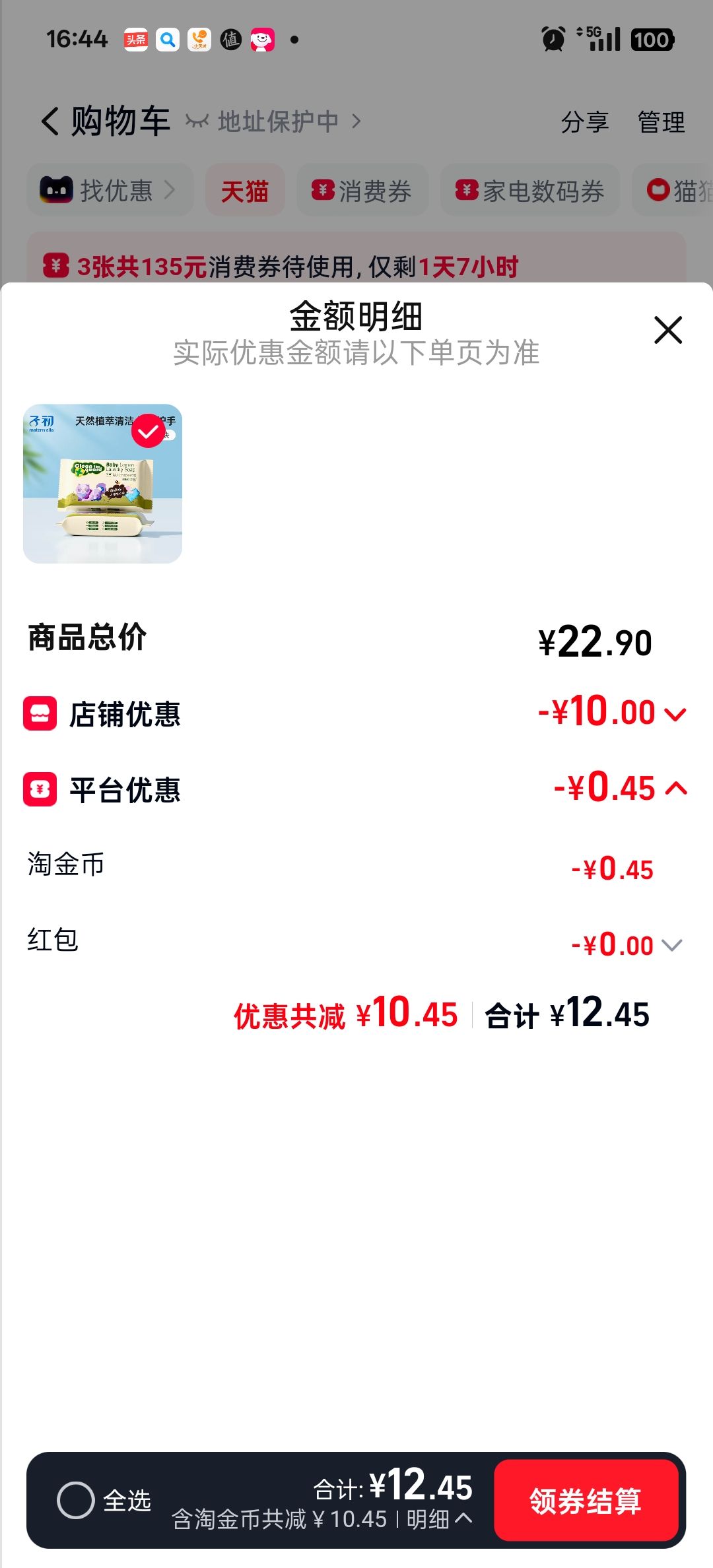Tap the 领券结算 checkout button
Screen dimensions: 713x1568
[x=586, y=1501]
